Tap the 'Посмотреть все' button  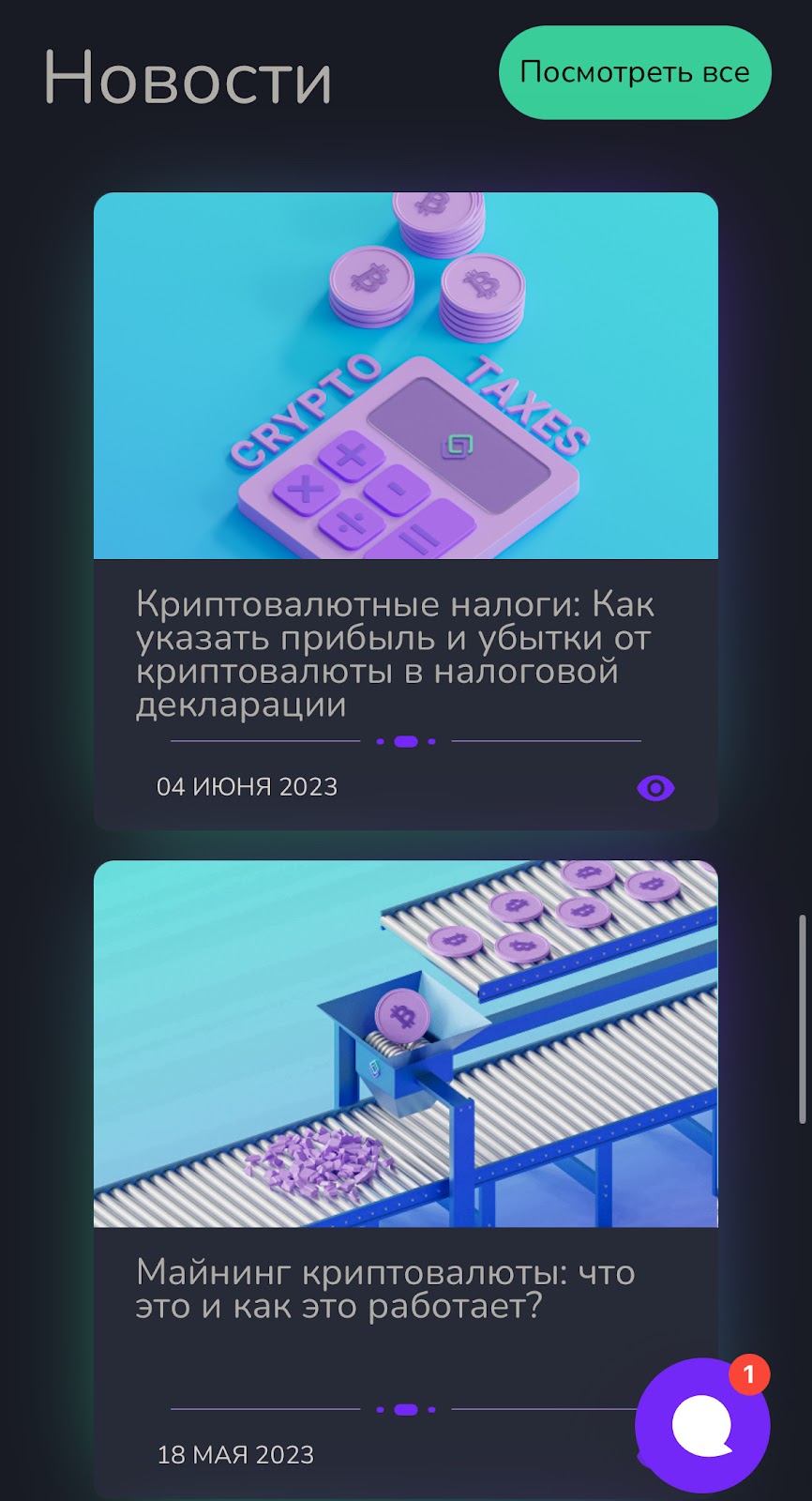[635, 72]
